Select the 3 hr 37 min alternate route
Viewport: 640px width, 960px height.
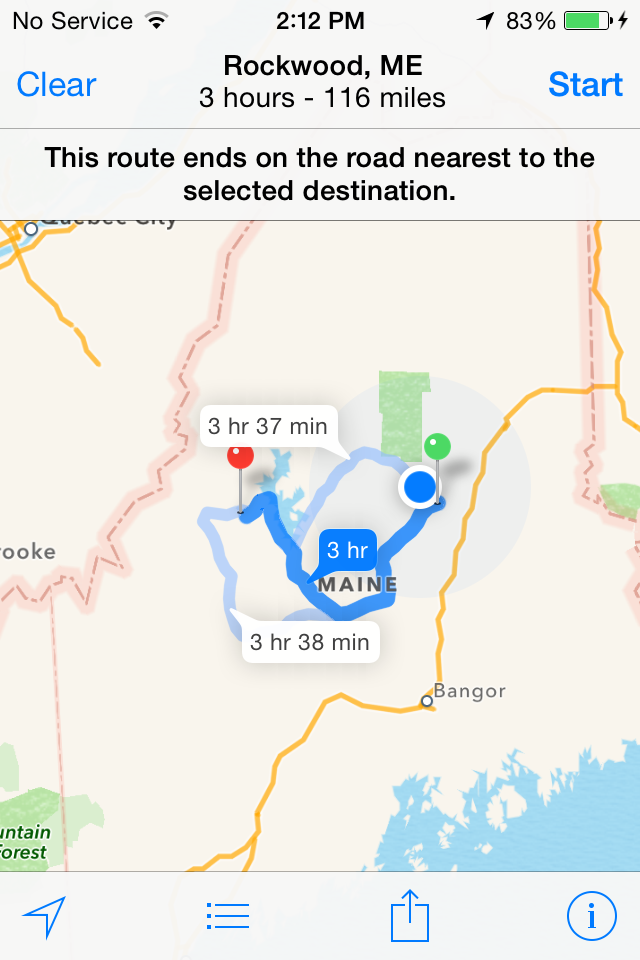[x=268, y=427]
